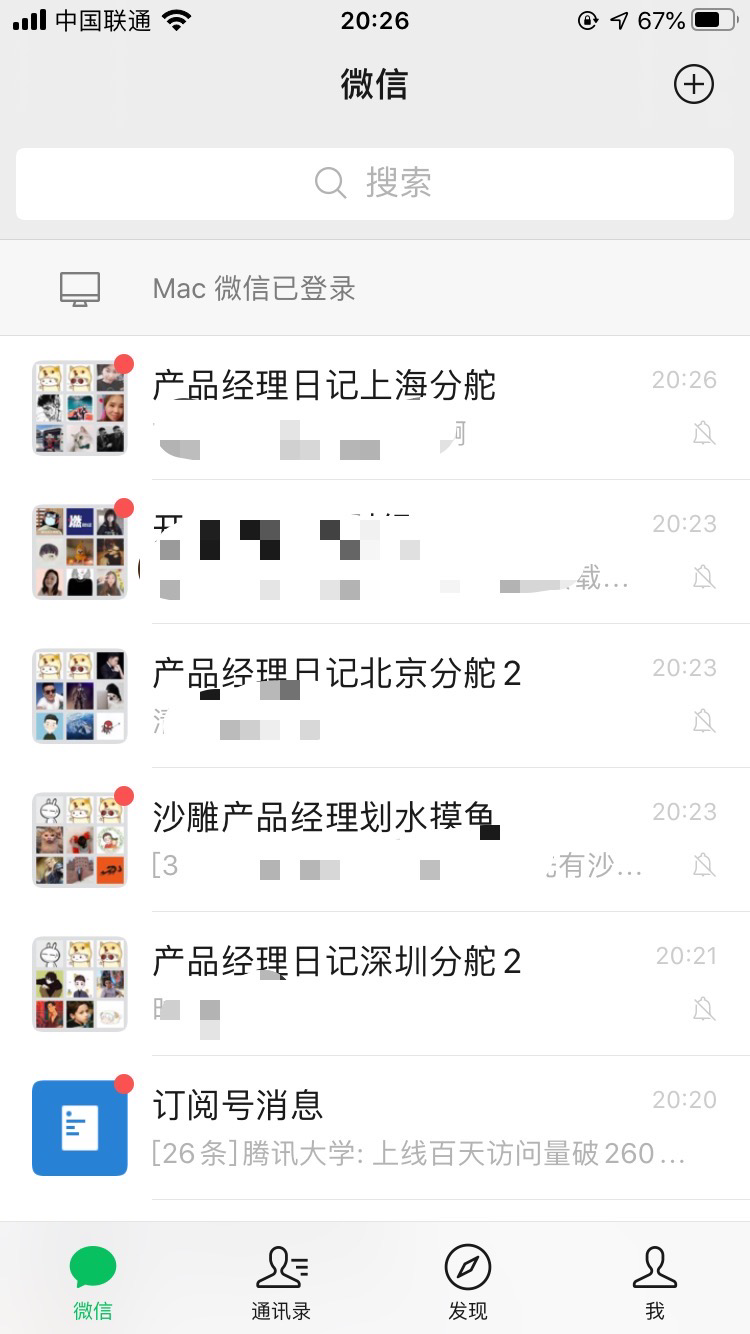Open the plus menu in the header
Viewport: 750px width, 1334px height.
pos(694,84)
